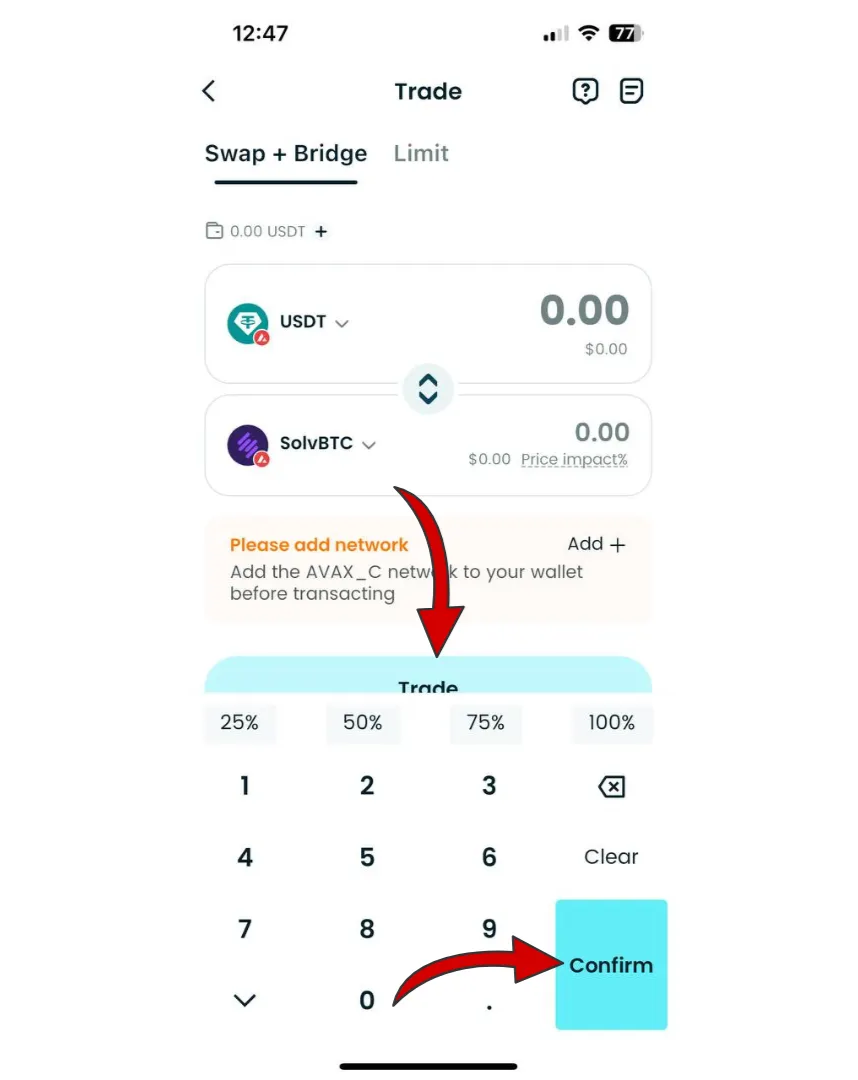Screen dimensions: 858x1080
Task: Clear the entered amount
Action: (611, 857)
